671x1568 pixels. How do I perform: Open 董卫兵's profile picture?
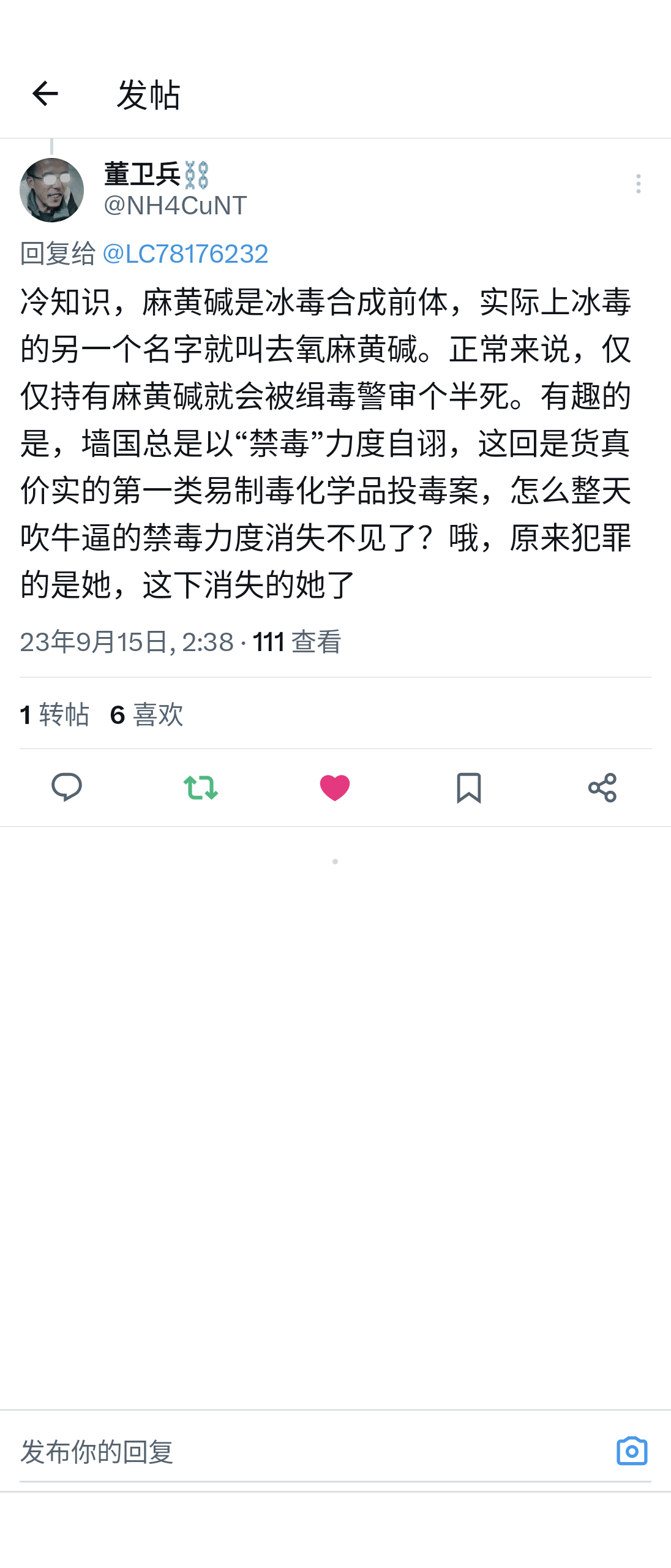click(x=51, y=190)
